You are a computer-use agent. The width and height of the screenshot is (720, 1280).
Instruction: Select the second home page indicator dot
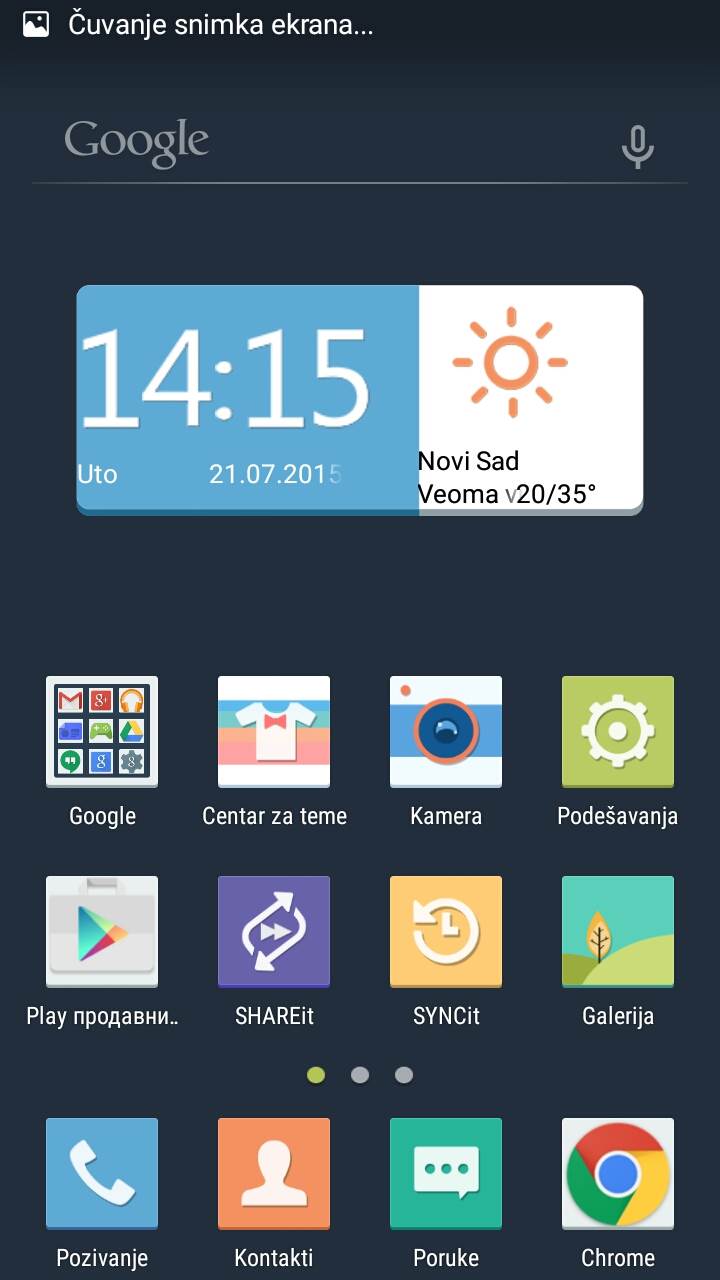360,1075
